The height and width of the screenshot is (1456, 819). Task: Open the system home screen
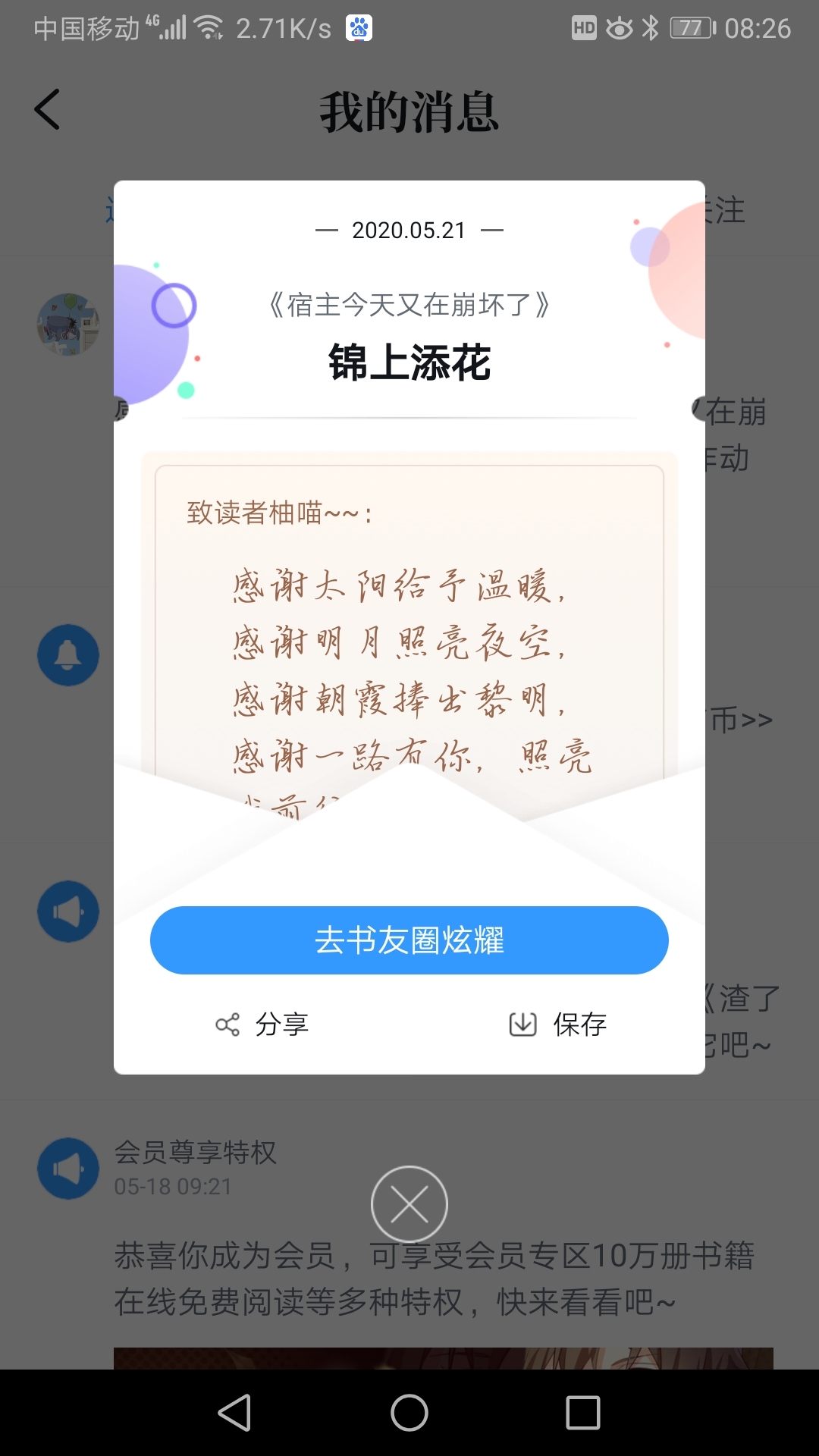409,1413
